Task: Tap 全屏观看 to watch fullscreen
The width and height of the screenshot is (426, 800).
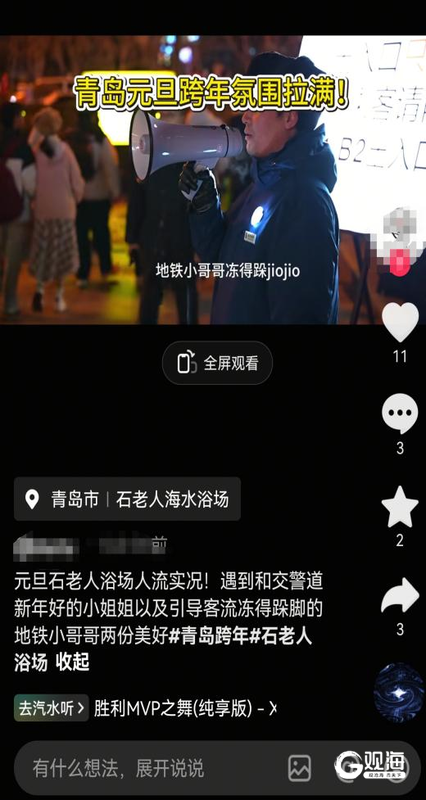Action: pos(217,363)
